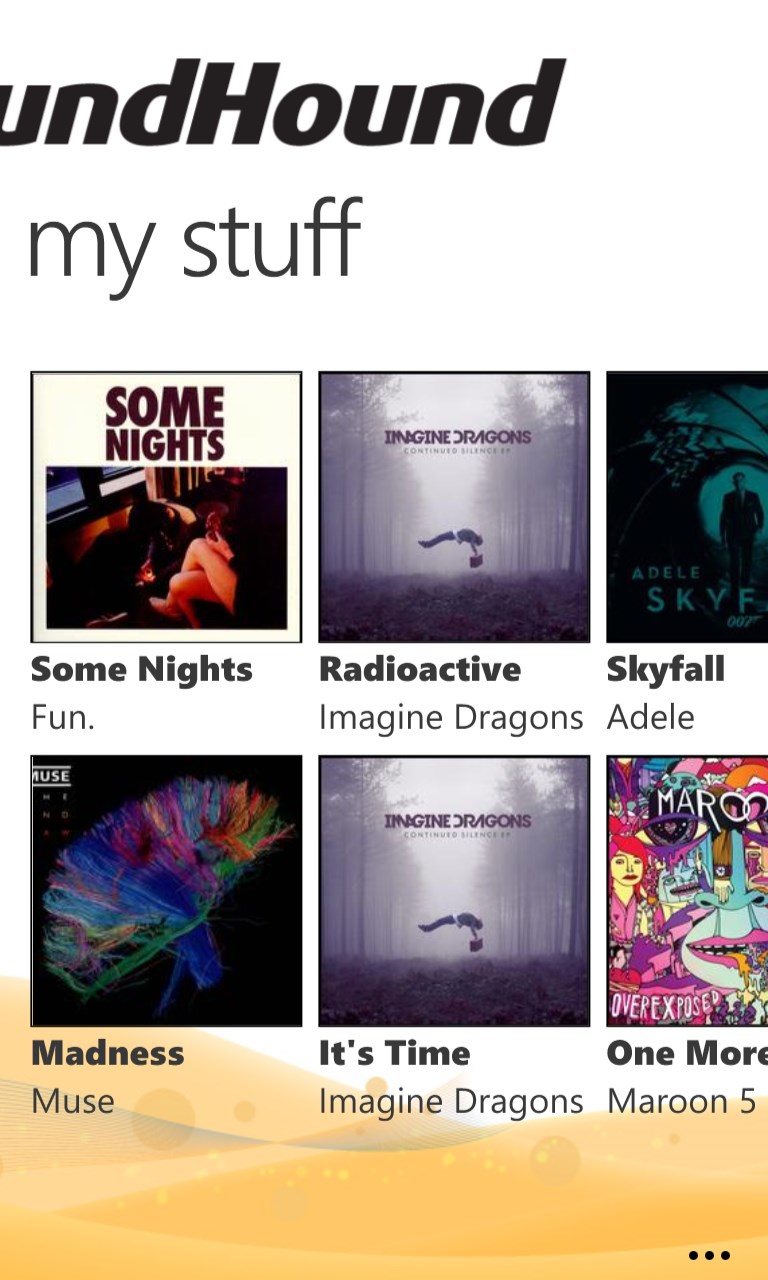Viewport: 768px width, 1280px height.
Task: Open the Some Nights song by Fun.
Action: click(166, 507)
